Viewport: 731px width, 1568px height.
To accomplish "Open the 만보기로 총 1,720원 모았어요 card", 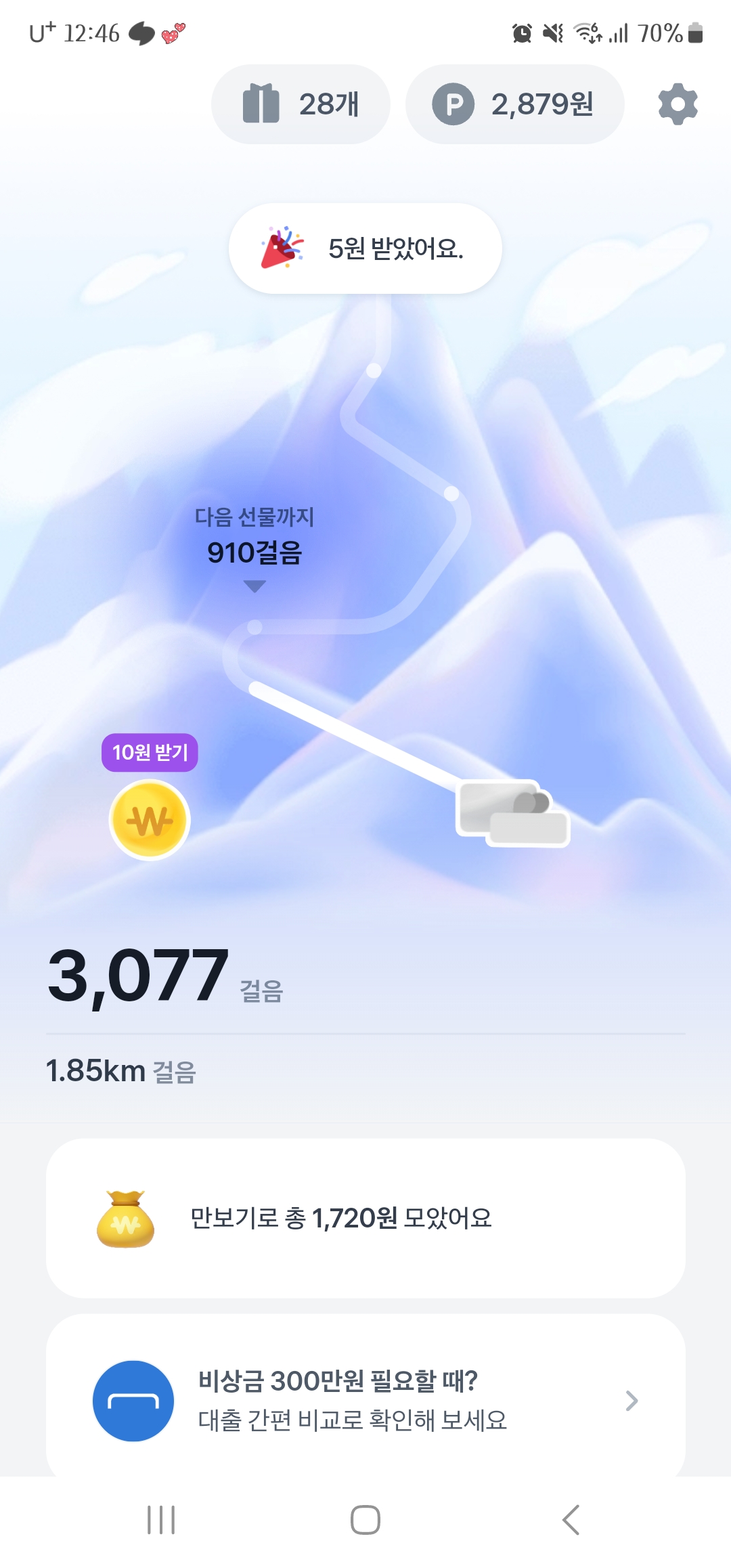I will pos(365,1218).
